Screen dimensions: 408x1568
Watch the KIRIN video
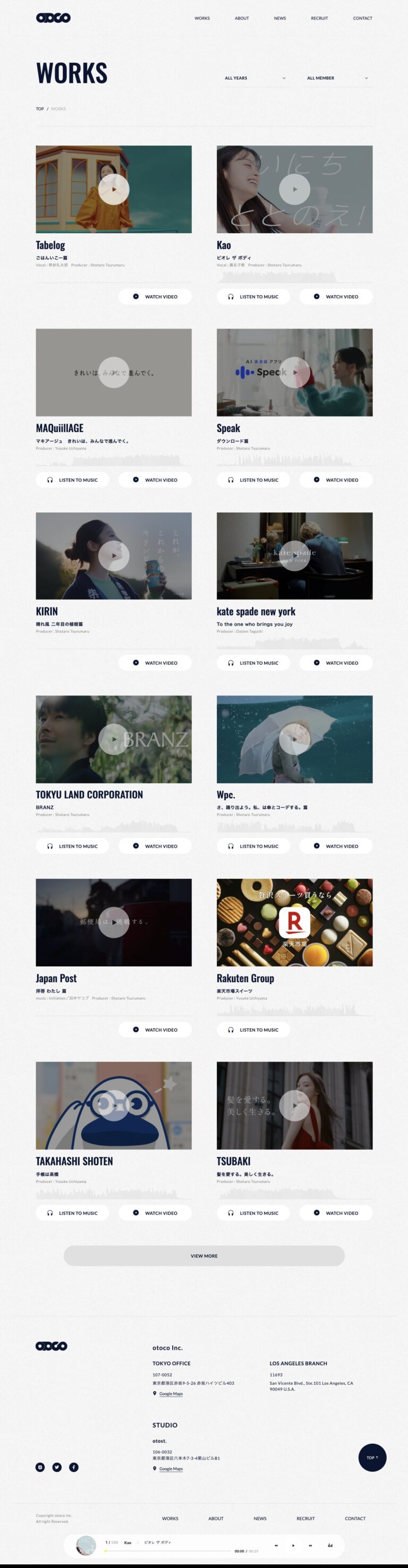click(155, 663)
